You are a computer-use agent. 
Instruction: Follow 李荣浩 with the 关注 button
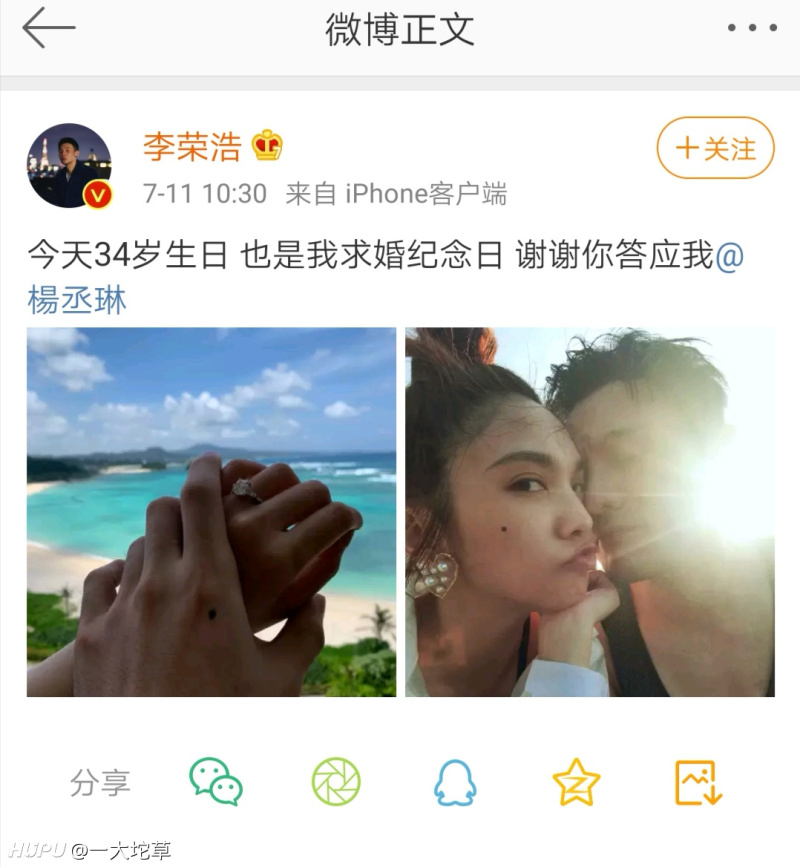pyautogui.click(x=715, y=149)
